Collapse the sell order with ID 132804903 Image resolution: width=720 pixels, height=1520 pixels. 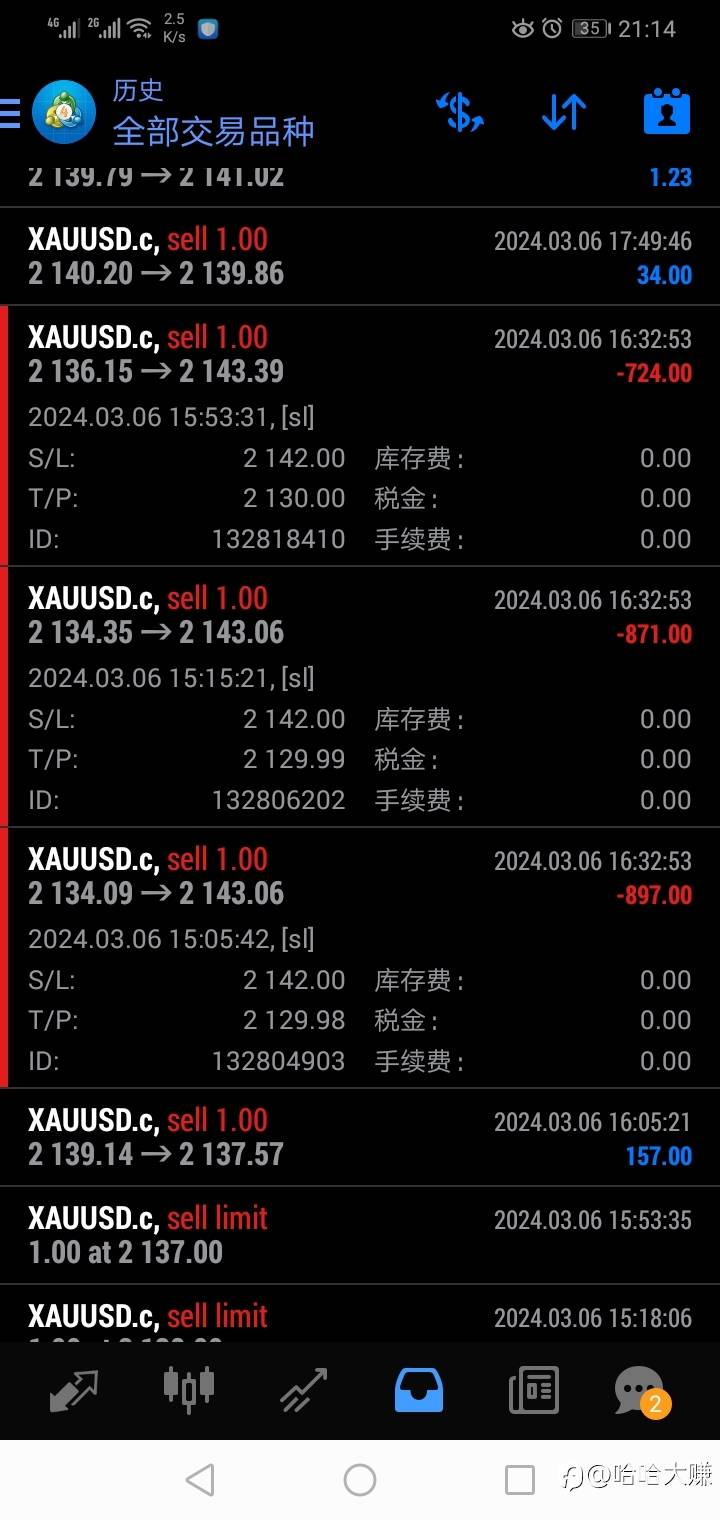(360, 877)
